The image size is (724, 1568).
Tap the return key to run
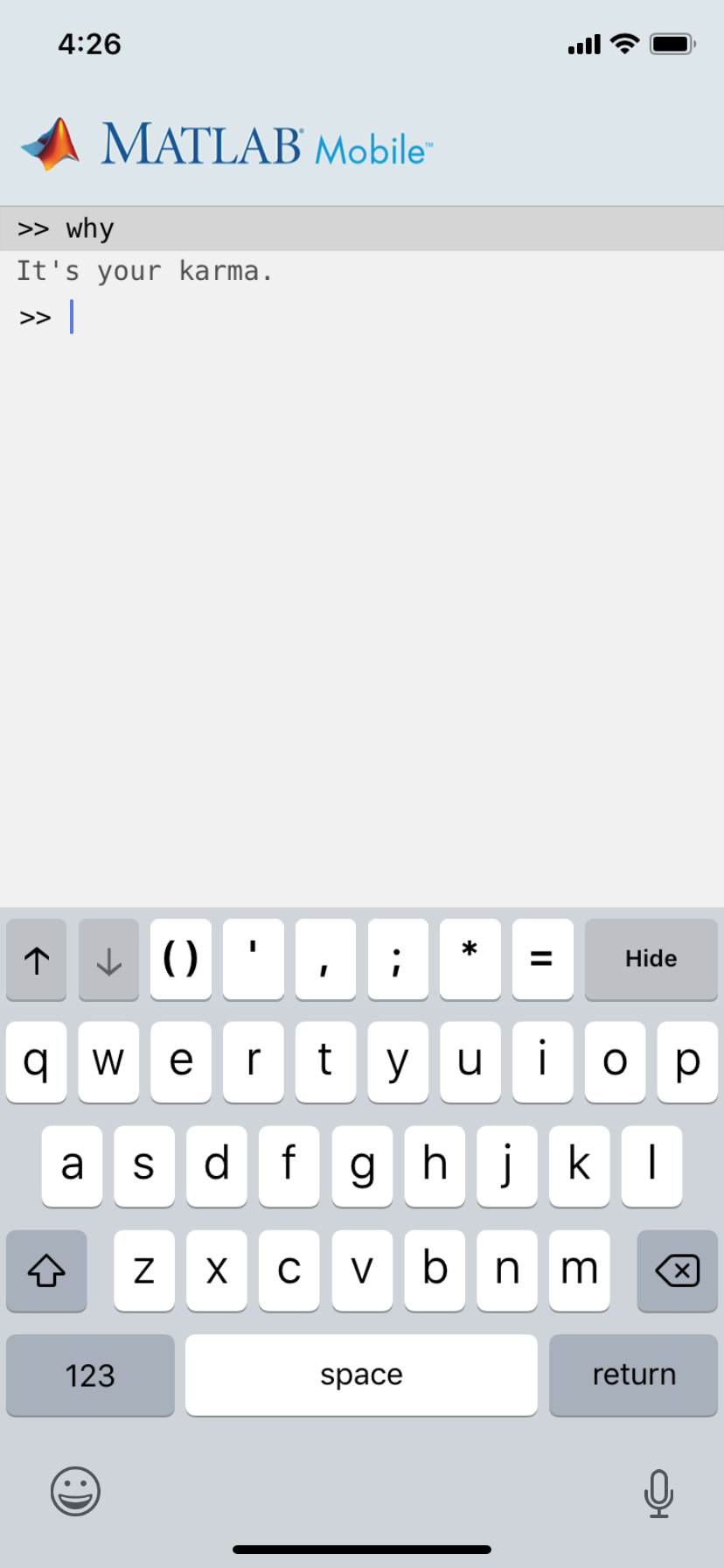(633, 1375)
